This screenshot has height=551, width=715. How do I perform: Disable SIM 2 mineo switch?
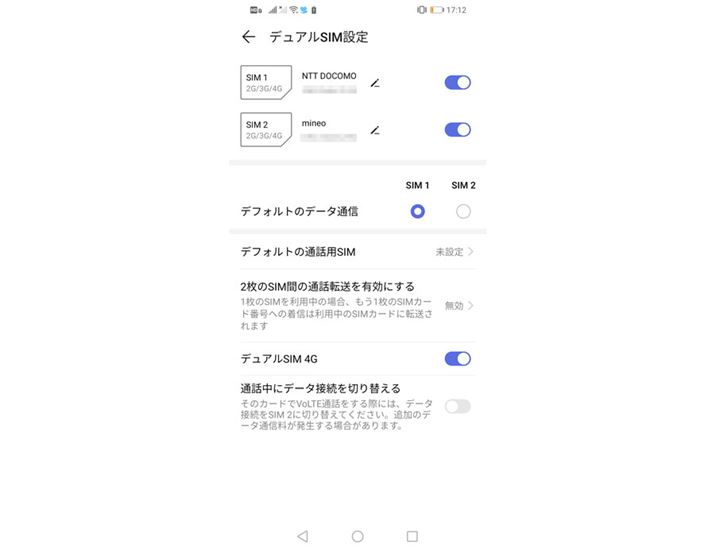(457, 130)
